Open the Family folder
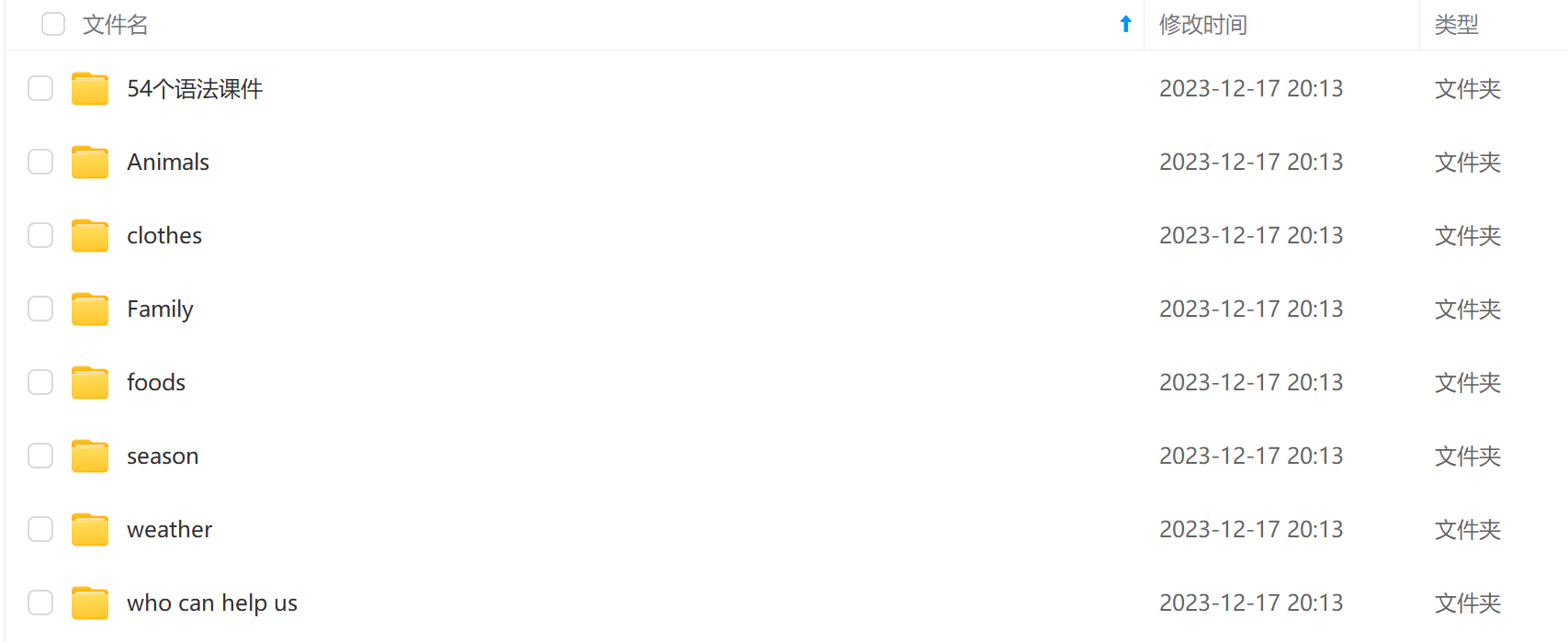 [x=160, y=310]
